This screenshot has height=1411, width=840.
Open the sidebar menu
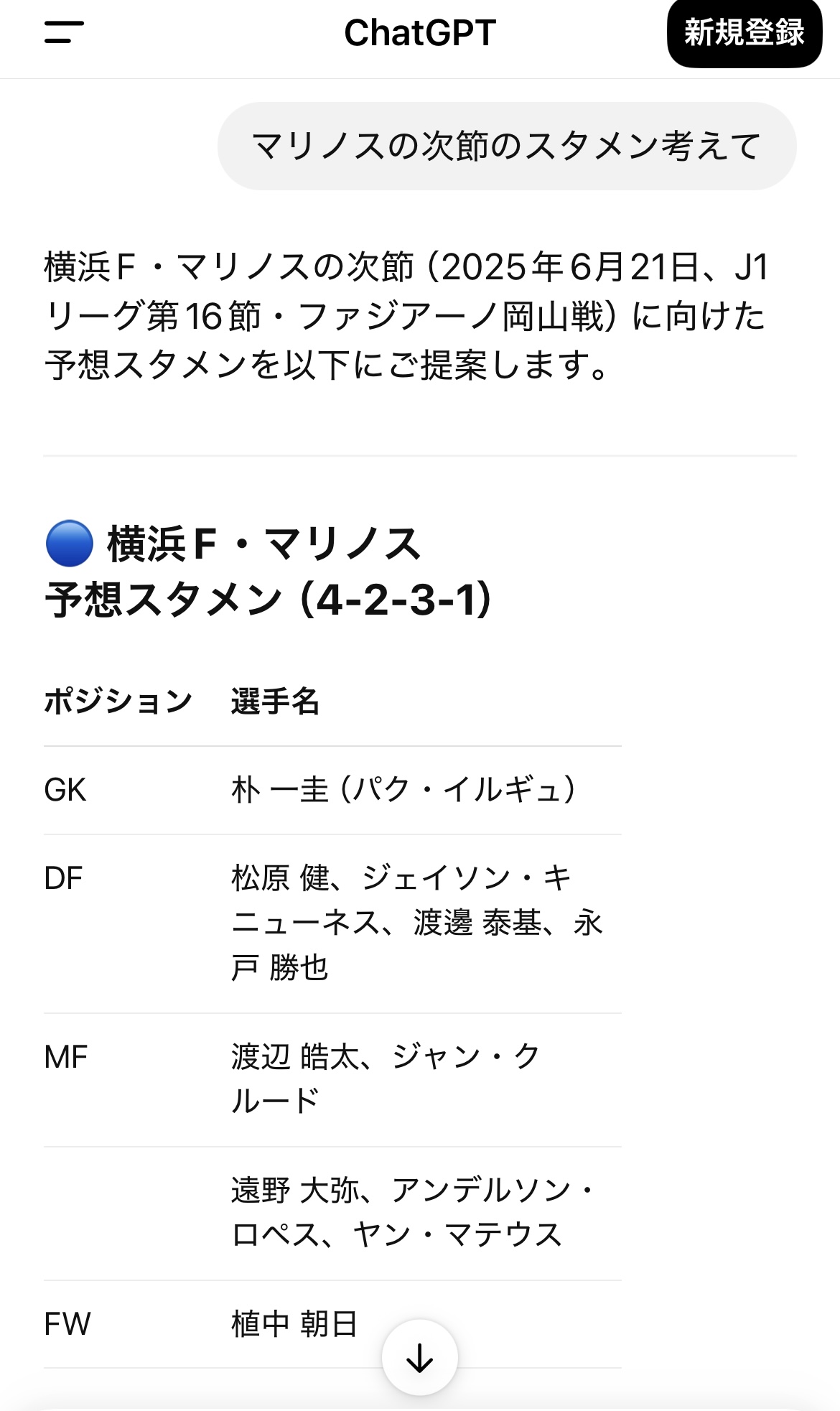click(x=64, y=32)
